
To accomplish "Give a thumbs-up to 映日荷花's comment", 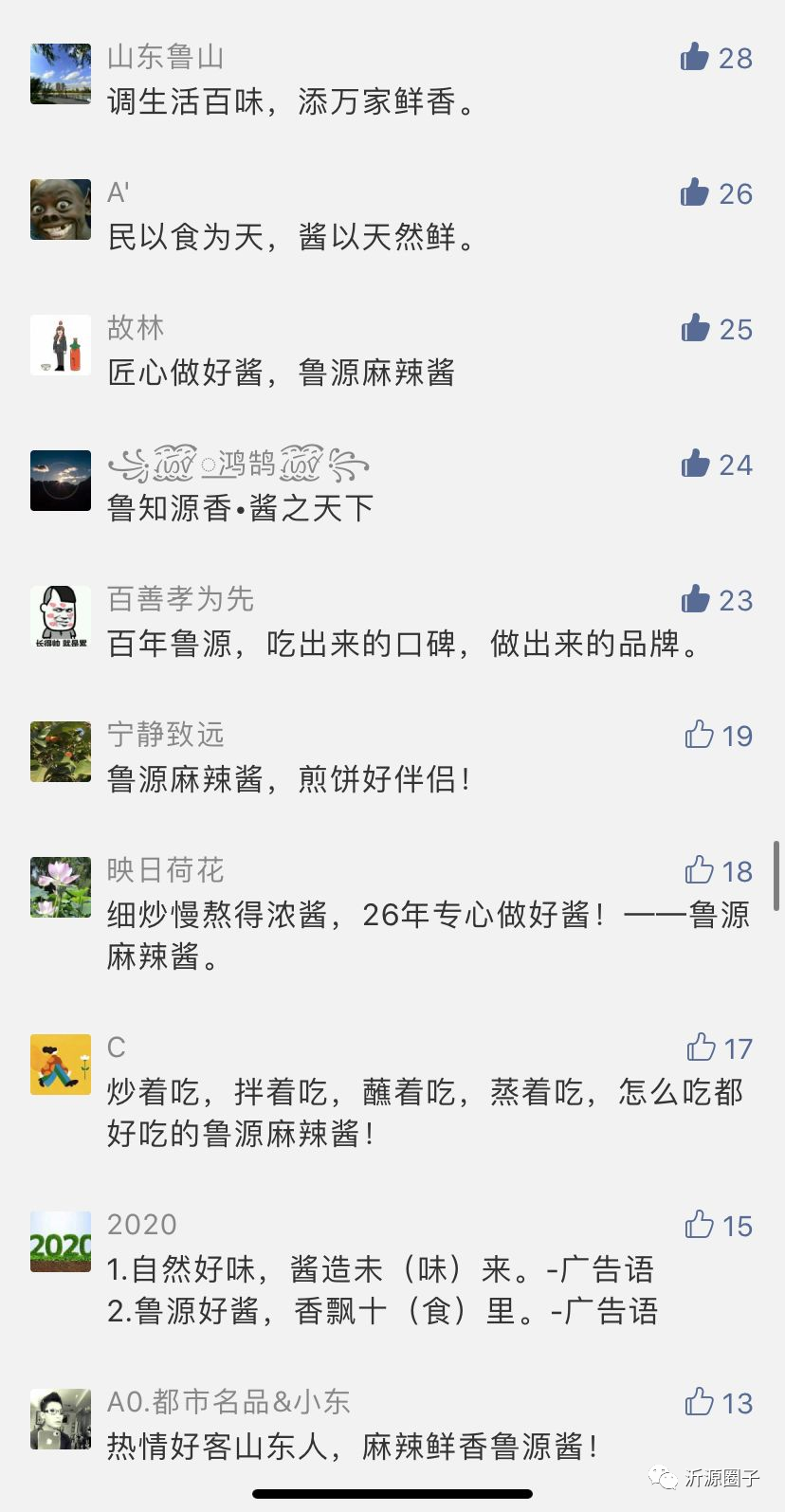I will 699,870.
